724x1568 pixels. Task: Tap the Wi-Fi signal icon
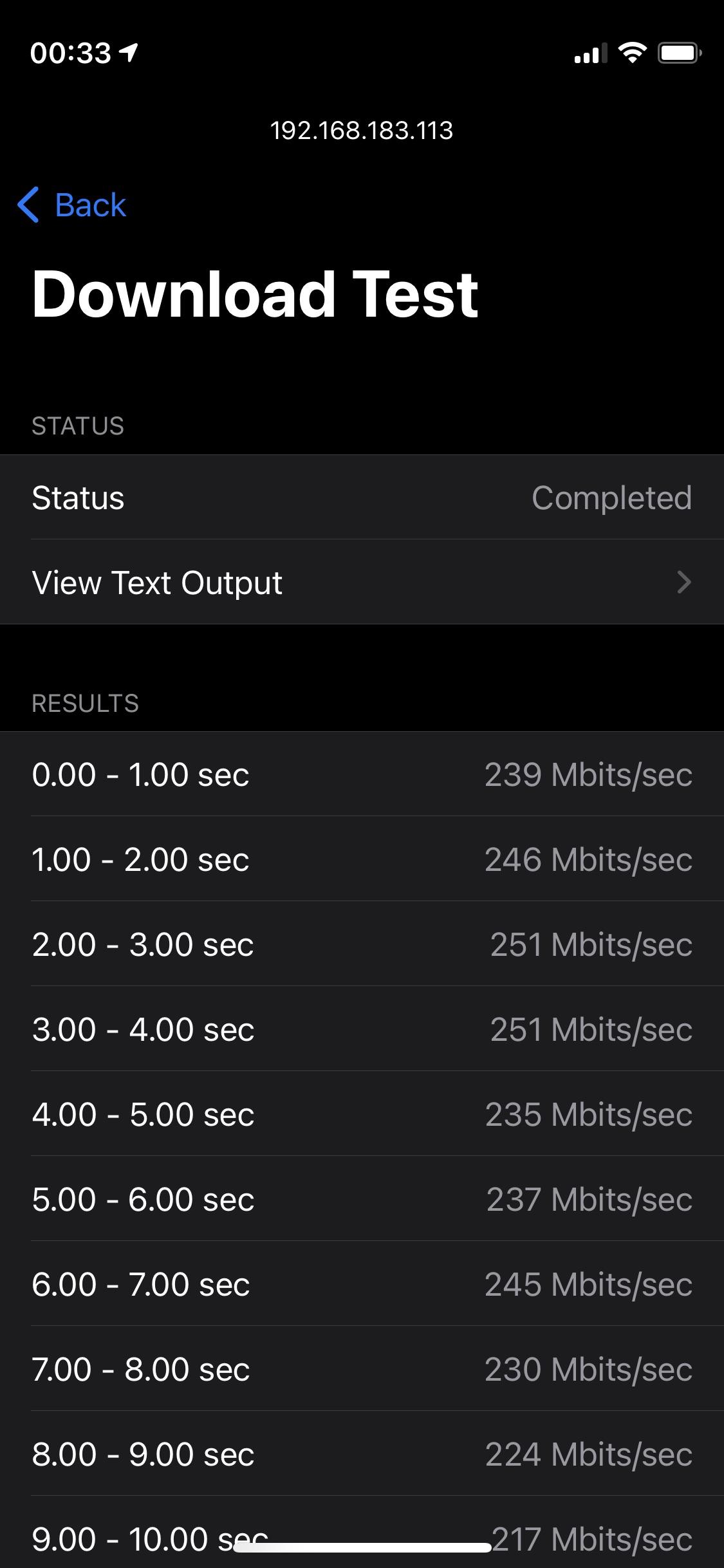click(x=633, y=54)
